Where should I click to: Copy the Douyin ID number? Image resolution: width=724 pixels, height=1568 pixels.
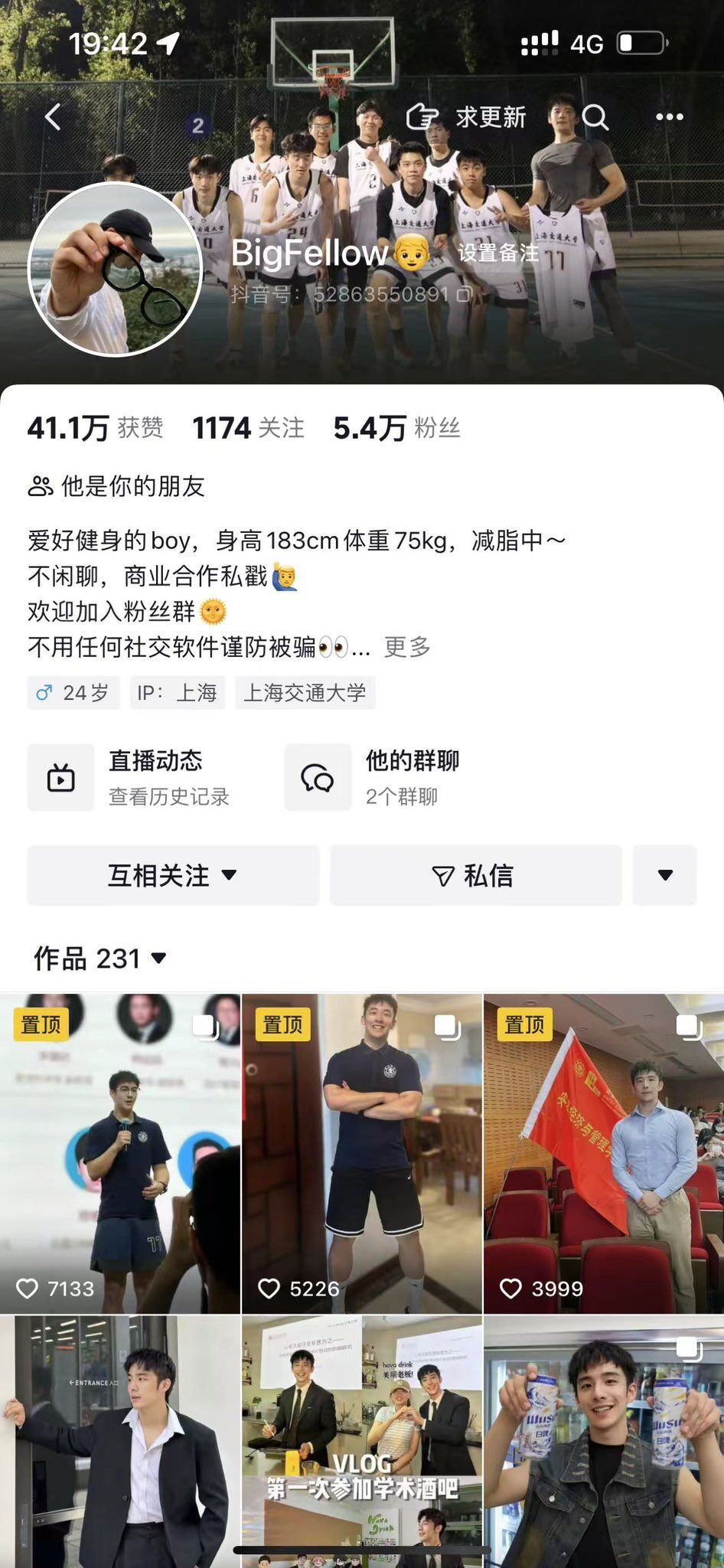pos(464,295)
